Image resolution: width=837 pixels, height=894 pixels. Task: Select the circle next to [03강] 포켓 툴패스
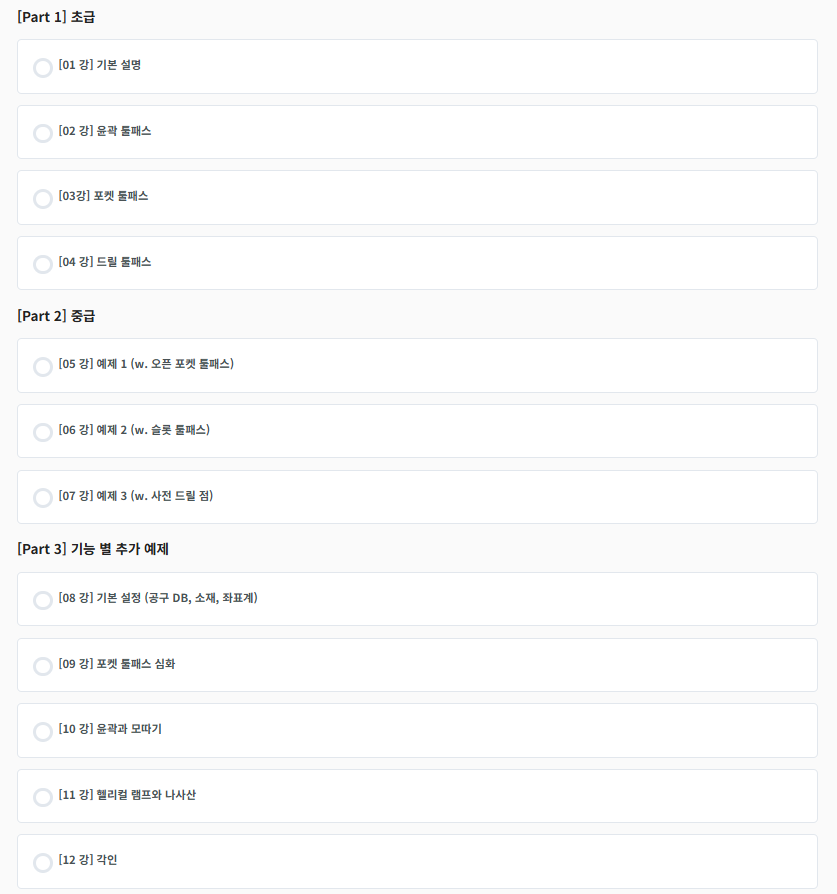tap(43, 198)
